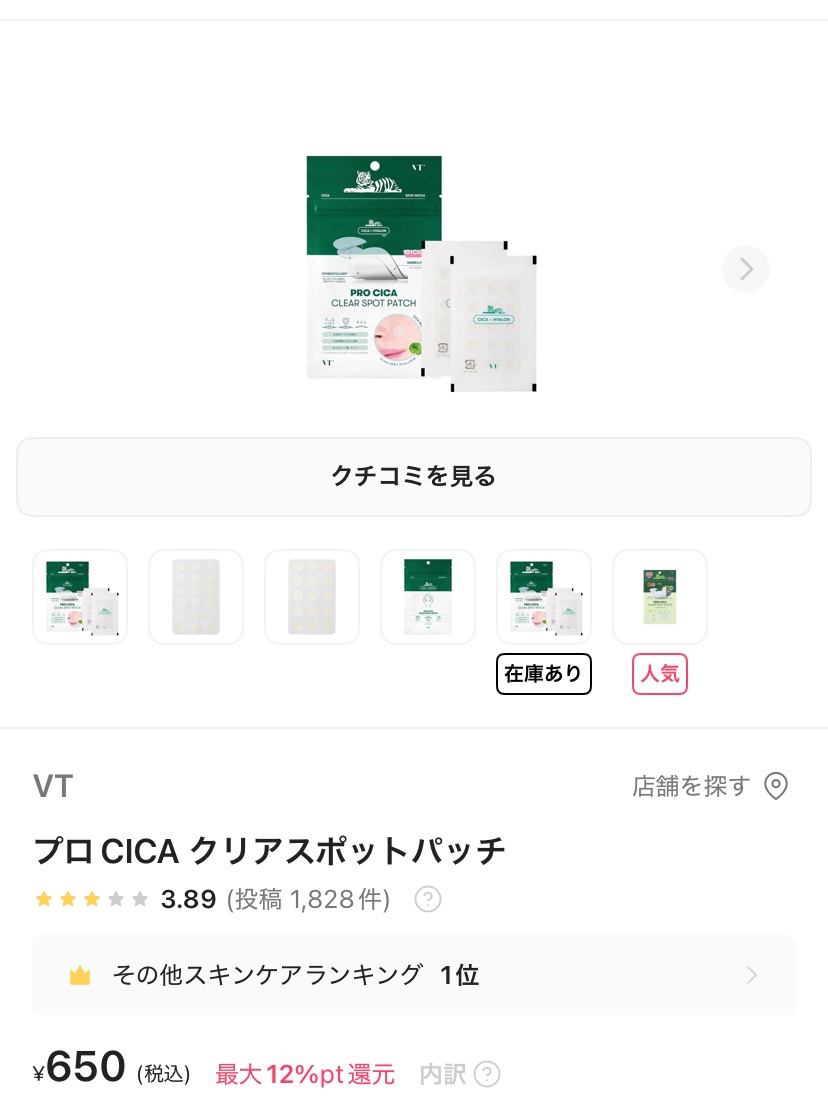Click the help icon next to the 3.89 rating
The height and width of the screenshot is (1115, 828).
coord(428,899)
